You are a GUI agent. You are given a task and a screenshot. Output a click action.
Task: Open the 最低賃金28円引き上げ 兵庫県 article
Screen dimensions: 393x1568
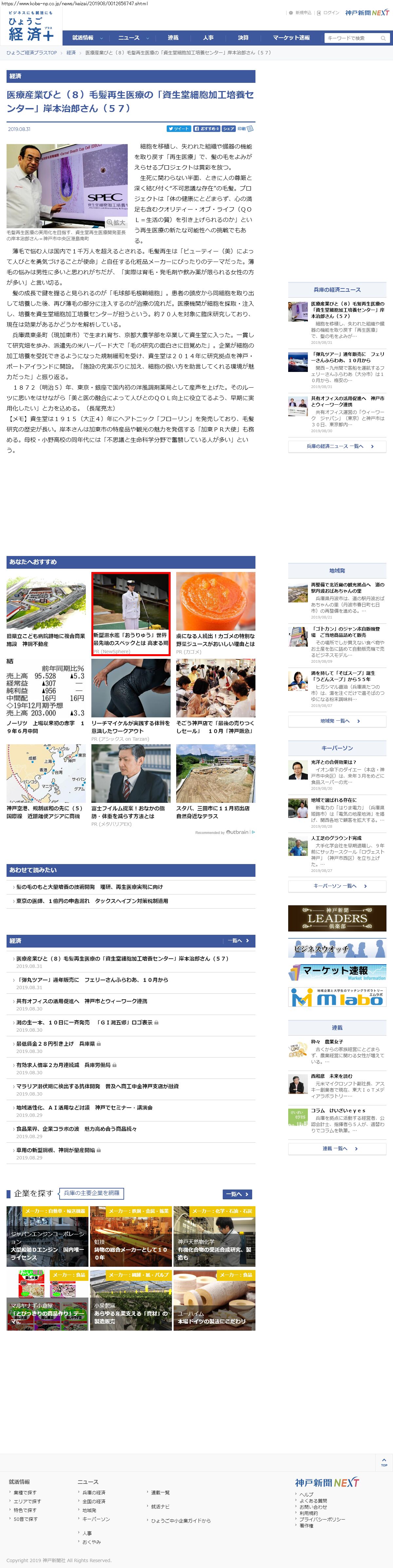[55, 1043]
